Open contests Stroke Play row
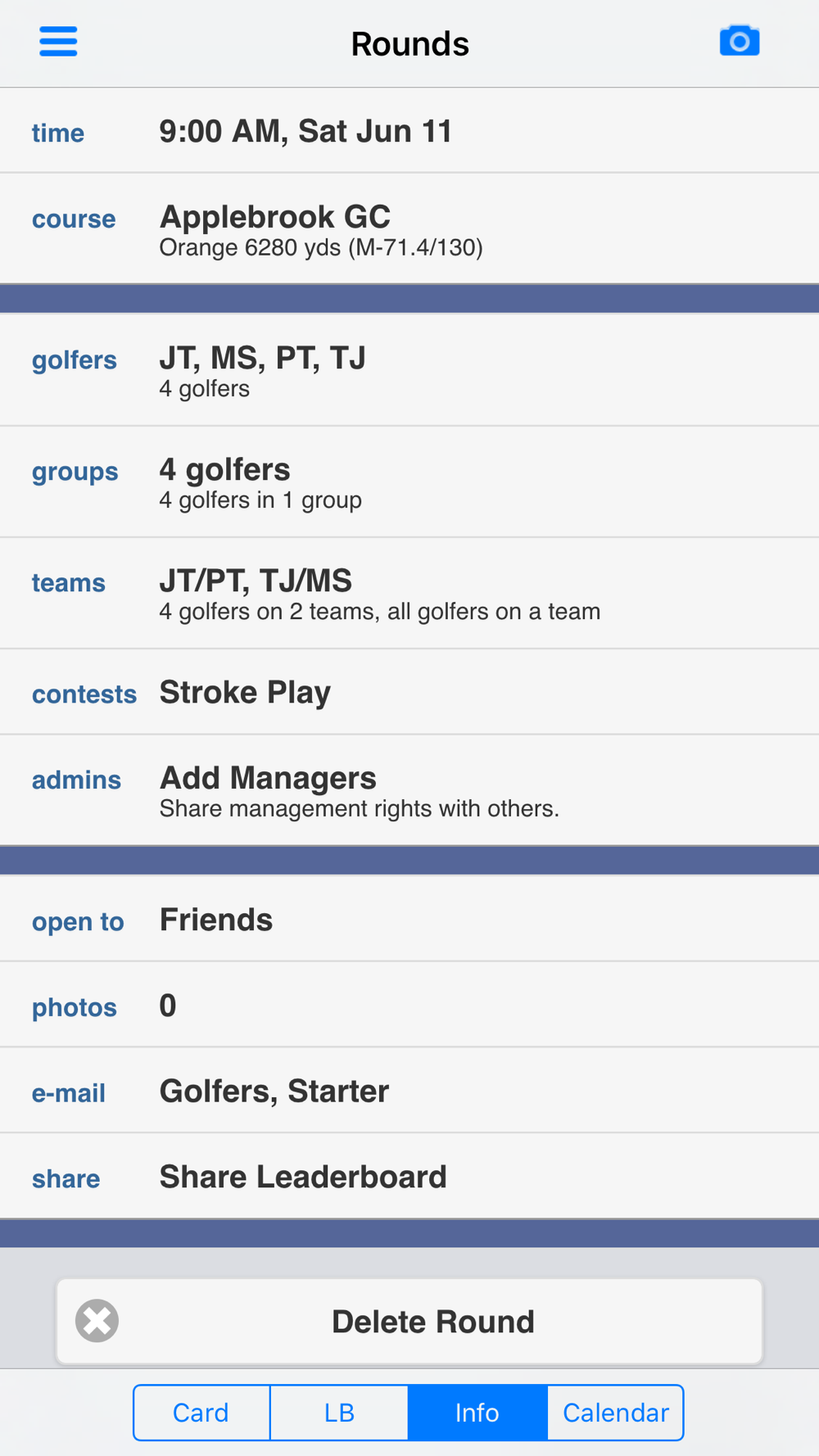The width and height of the screenshot is (819, 1456). tap(409, 692)
